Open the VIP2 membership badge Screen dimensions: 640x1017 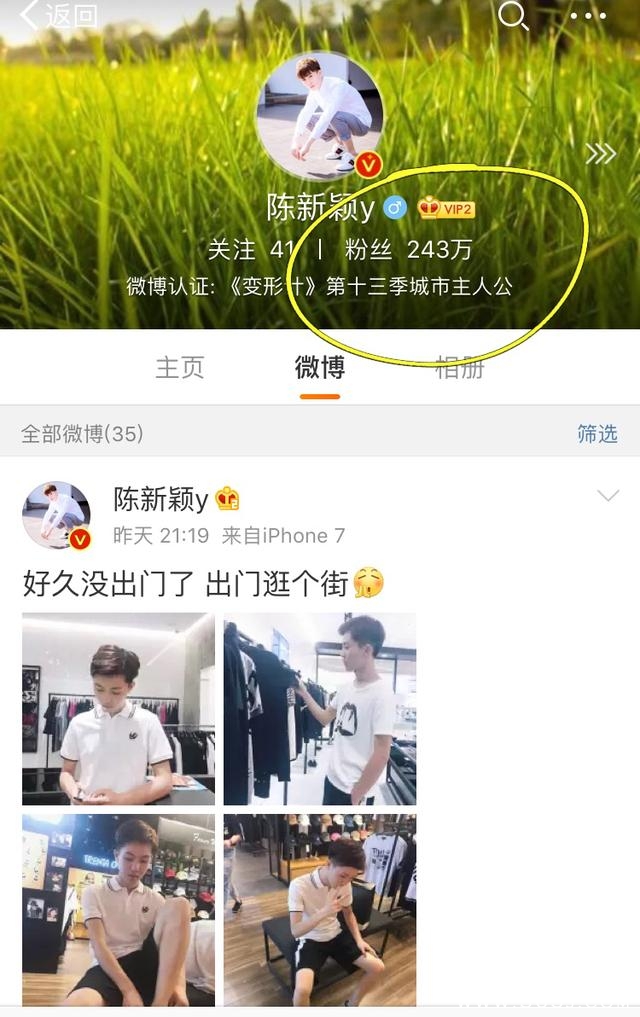(x=446, y=208)
